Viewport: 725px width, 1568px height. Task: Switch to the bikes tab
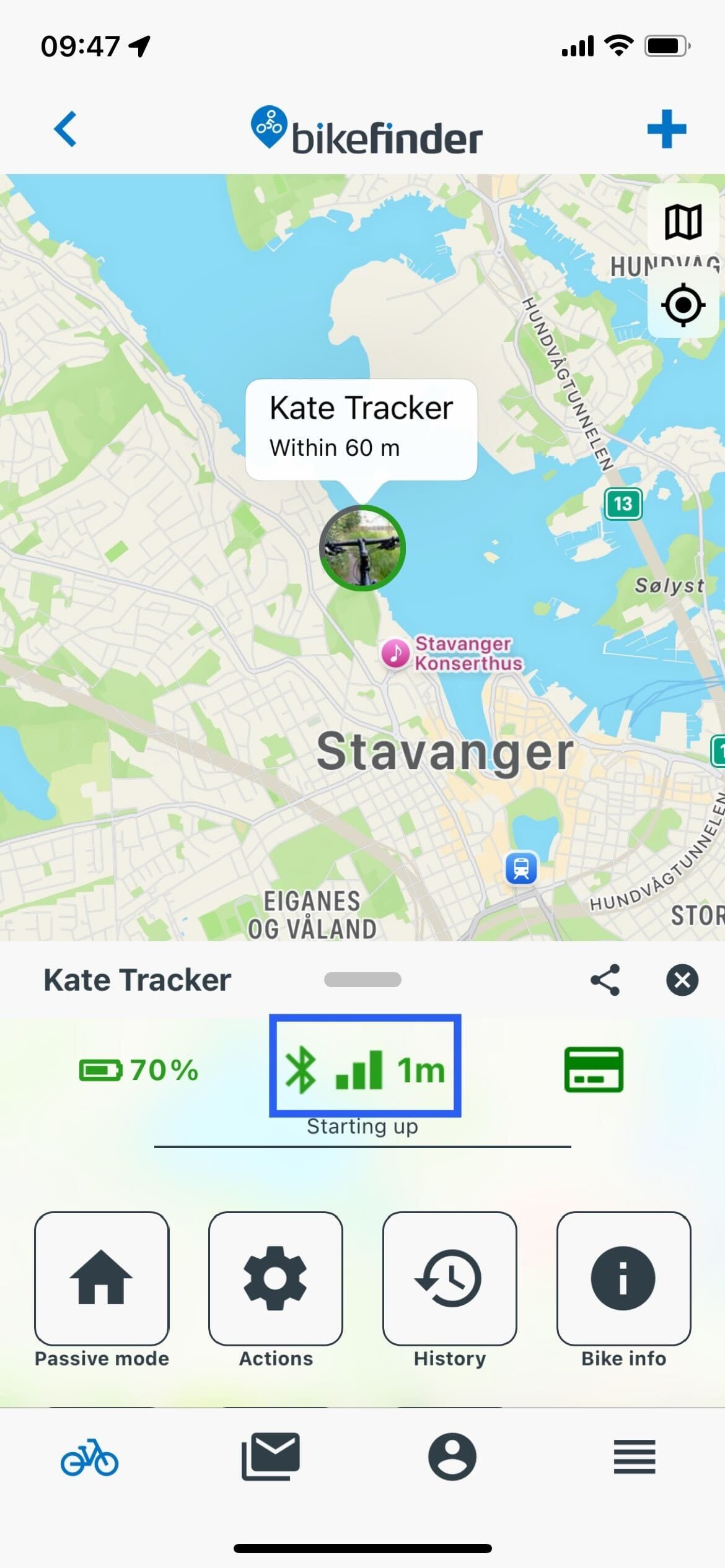(90, 1457)
